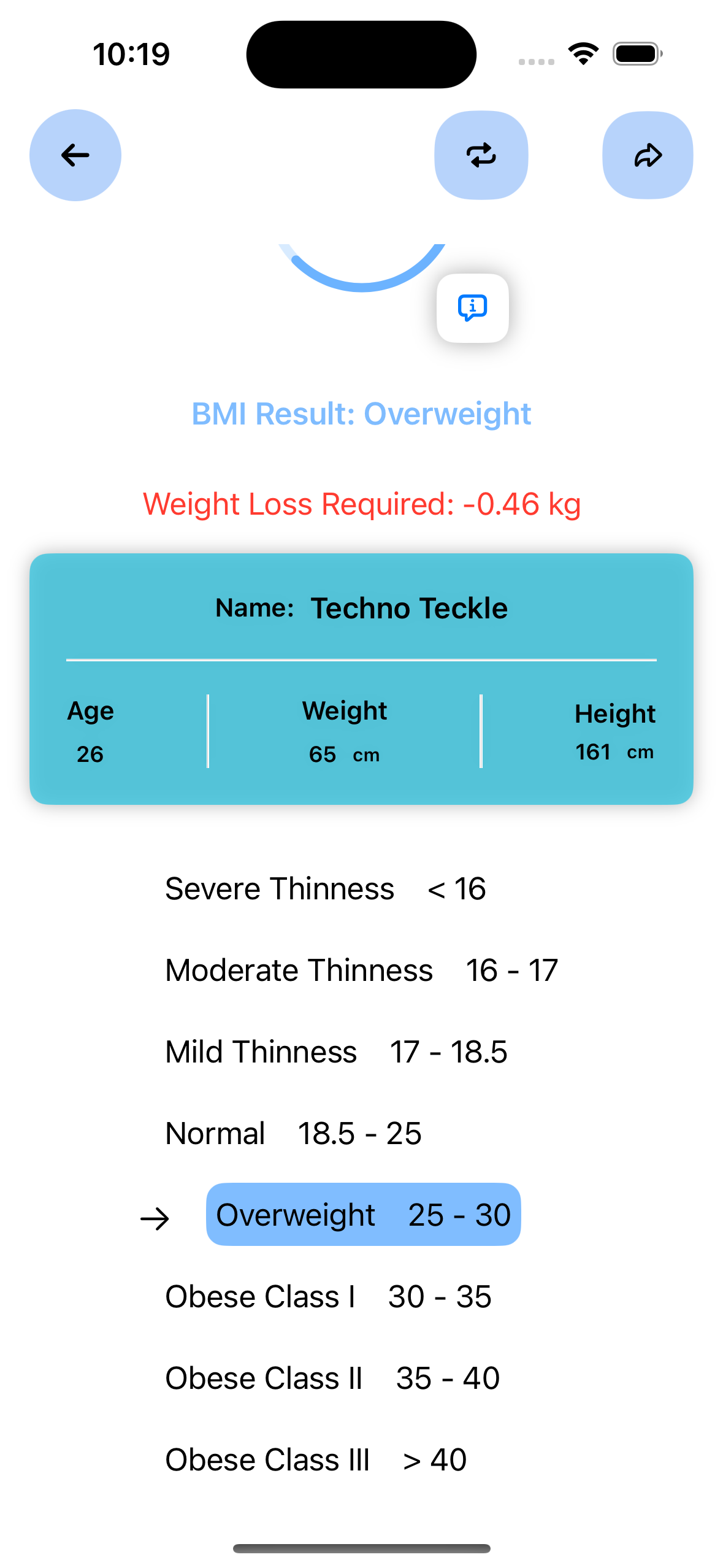This screenshot has width=723, height=1568.
Task: Tap the recalculate BMI icon
Action: pyautogui.click(x=481, y=155)
